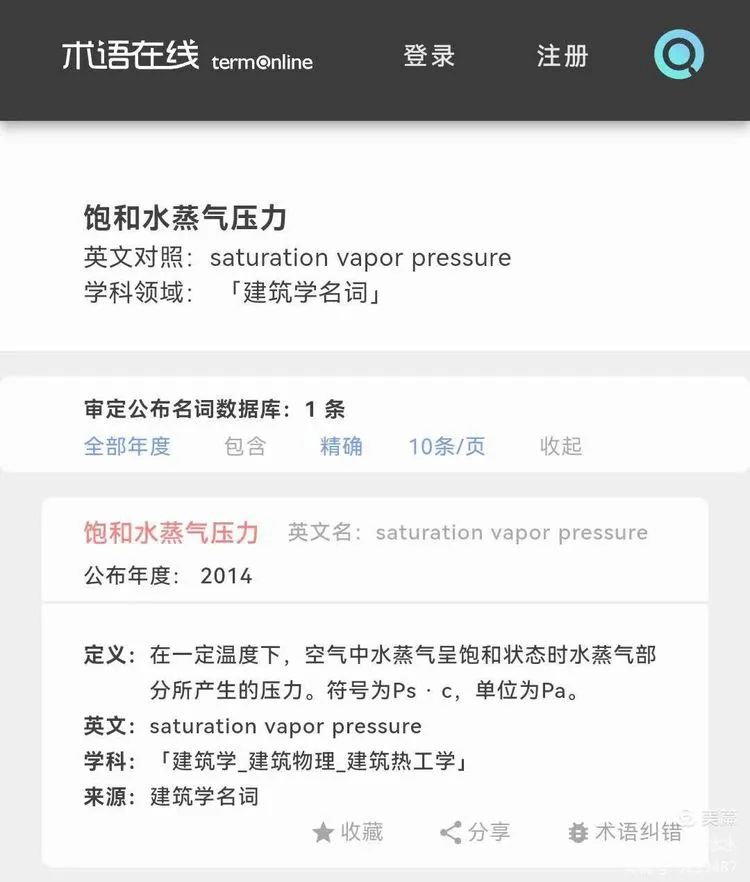Open the 全部年度 year filter
Viewport: 750px width, 882px height.
[x=127, y=446]
